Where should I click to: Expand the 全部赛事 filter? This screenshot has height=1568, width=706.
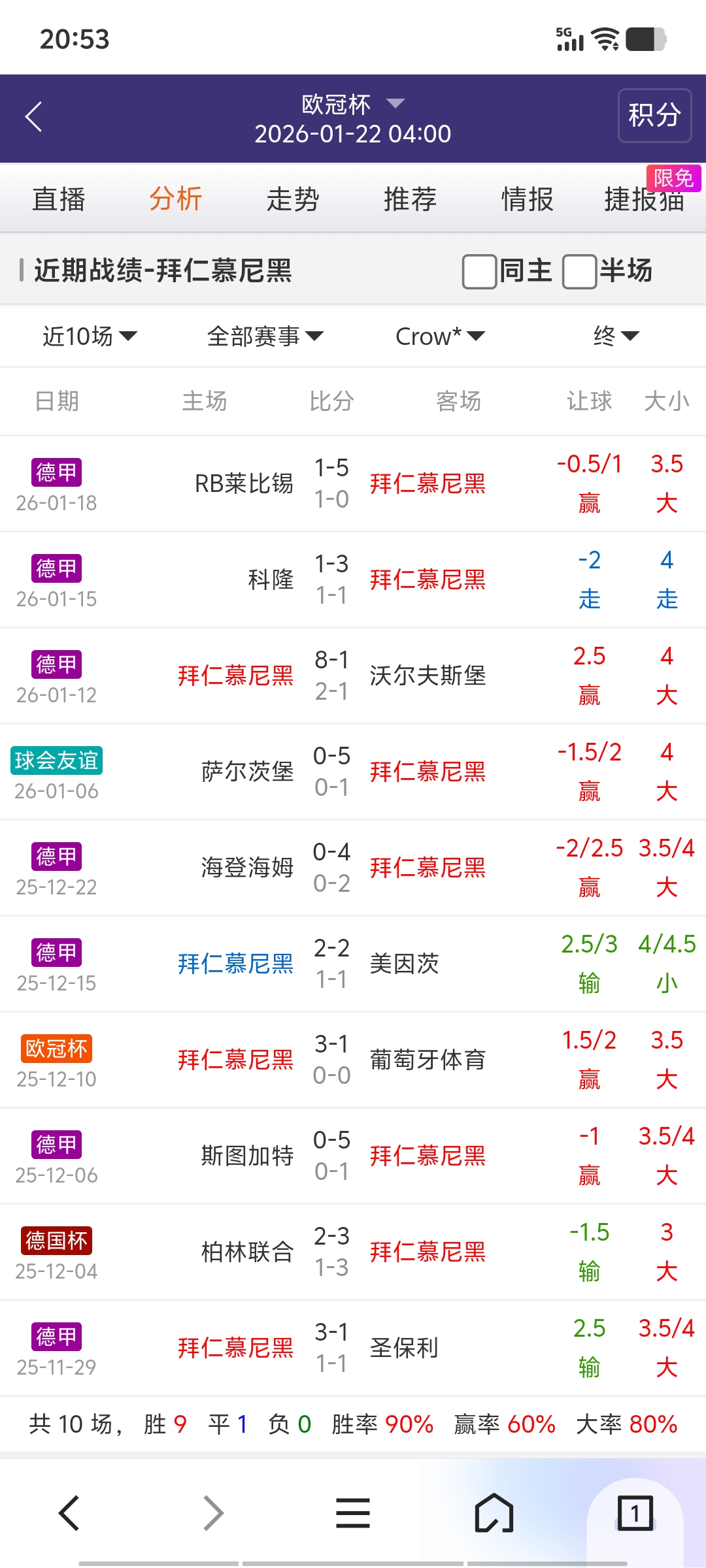point(265,336)
